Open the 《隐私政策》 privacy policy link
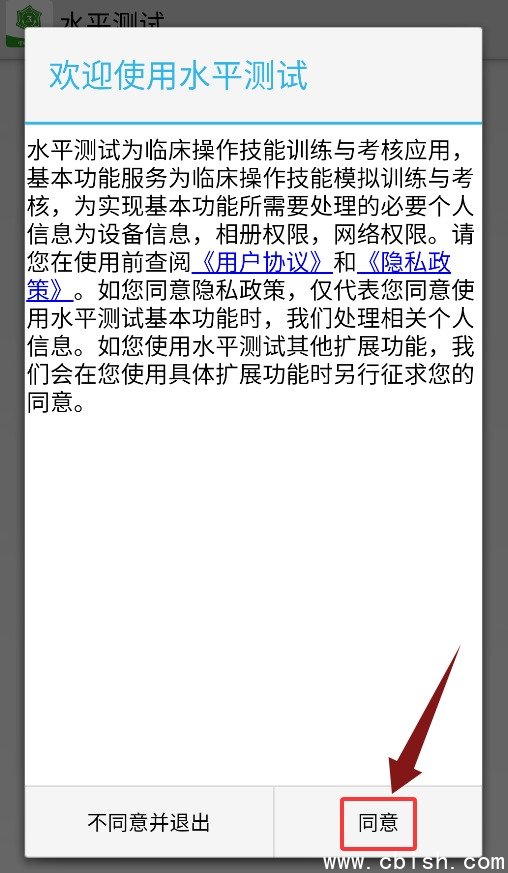The width and height of the screenshot is (508, 873). tap(404, 262)
